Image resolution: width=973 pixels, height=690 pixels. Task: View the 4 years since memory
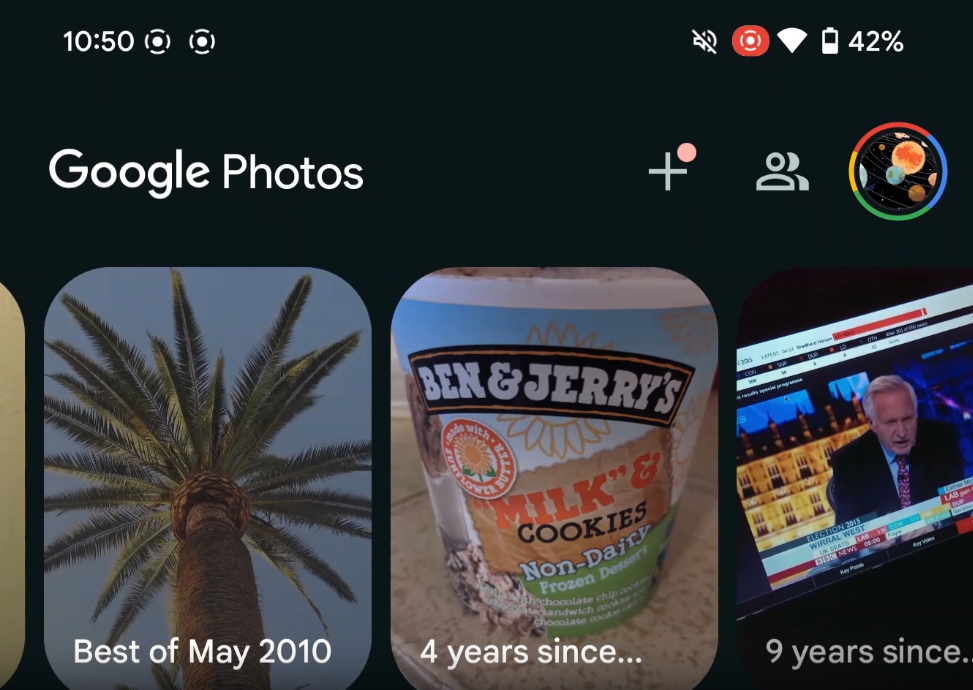(x=554, y=477)
